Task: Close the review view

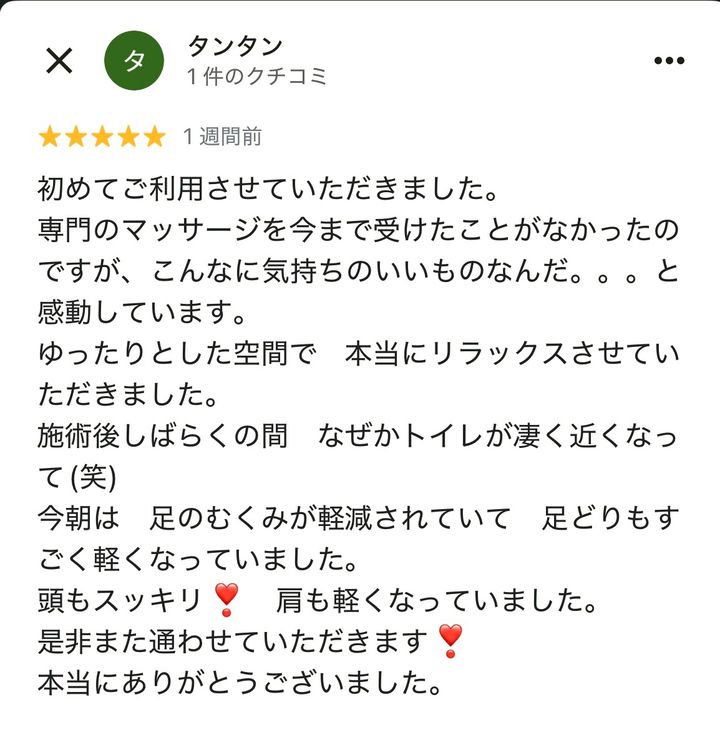Action: tap(59, 61)
